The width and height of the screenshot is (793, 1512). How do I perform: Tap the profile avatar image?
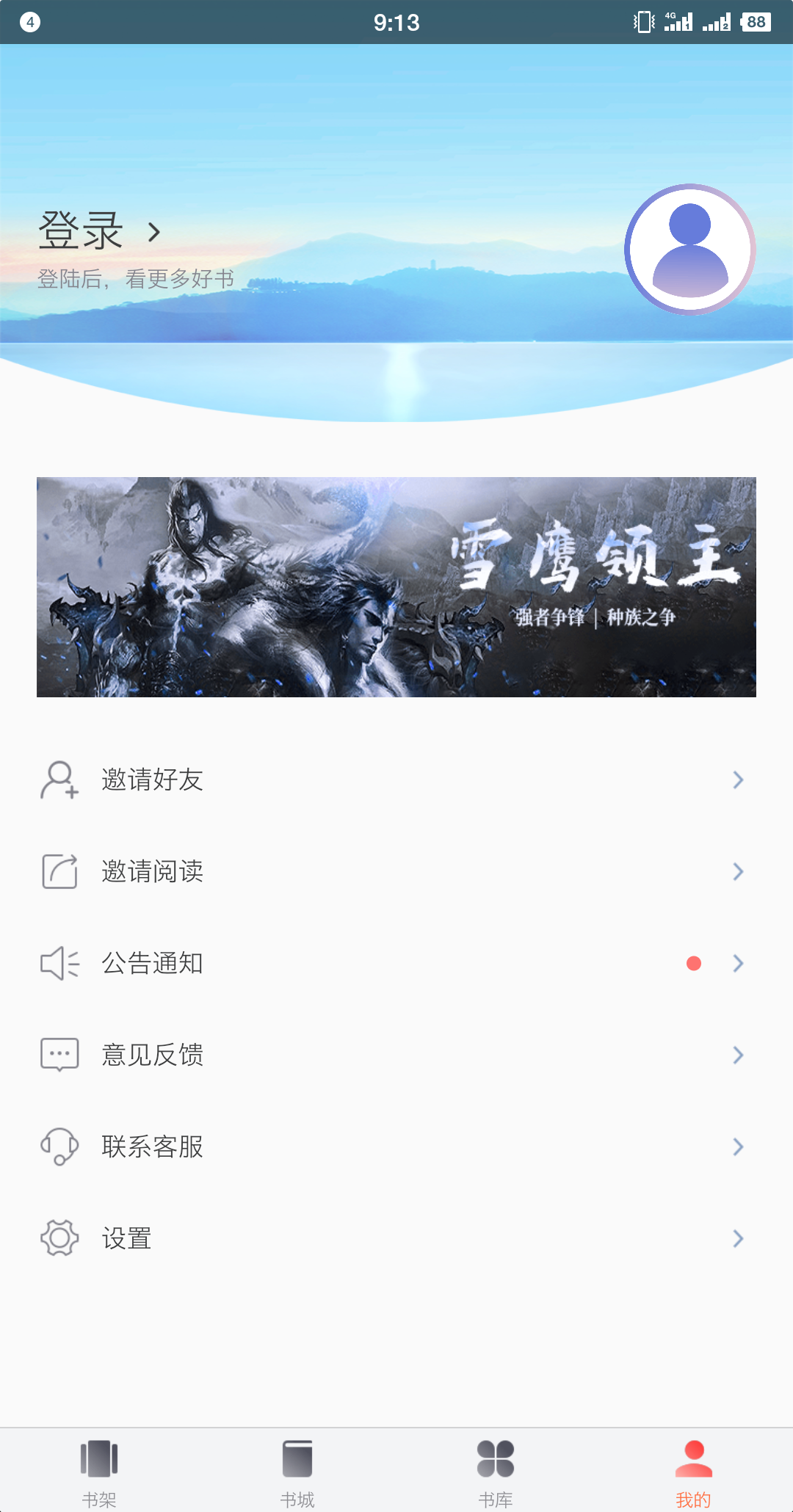click(x=689, y=248)
